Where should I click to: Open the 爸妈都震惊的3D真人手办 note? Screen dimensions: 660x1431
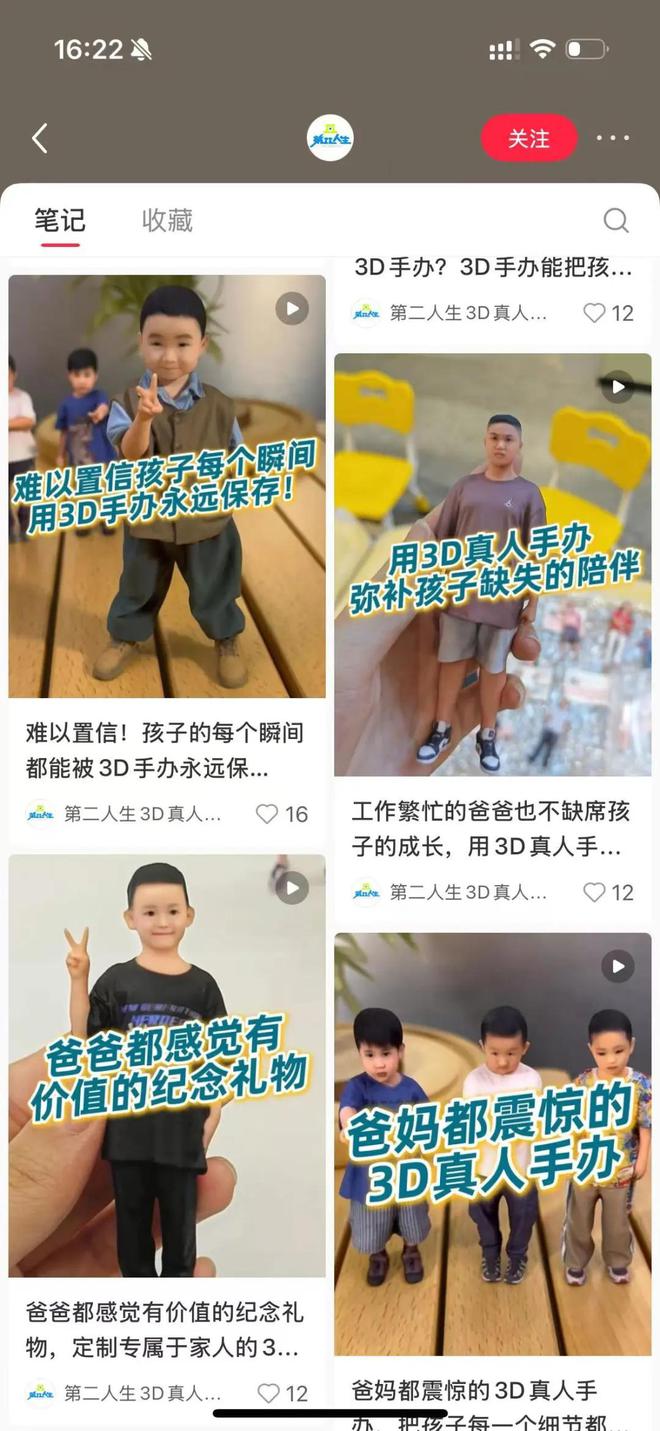(493, 1144)
